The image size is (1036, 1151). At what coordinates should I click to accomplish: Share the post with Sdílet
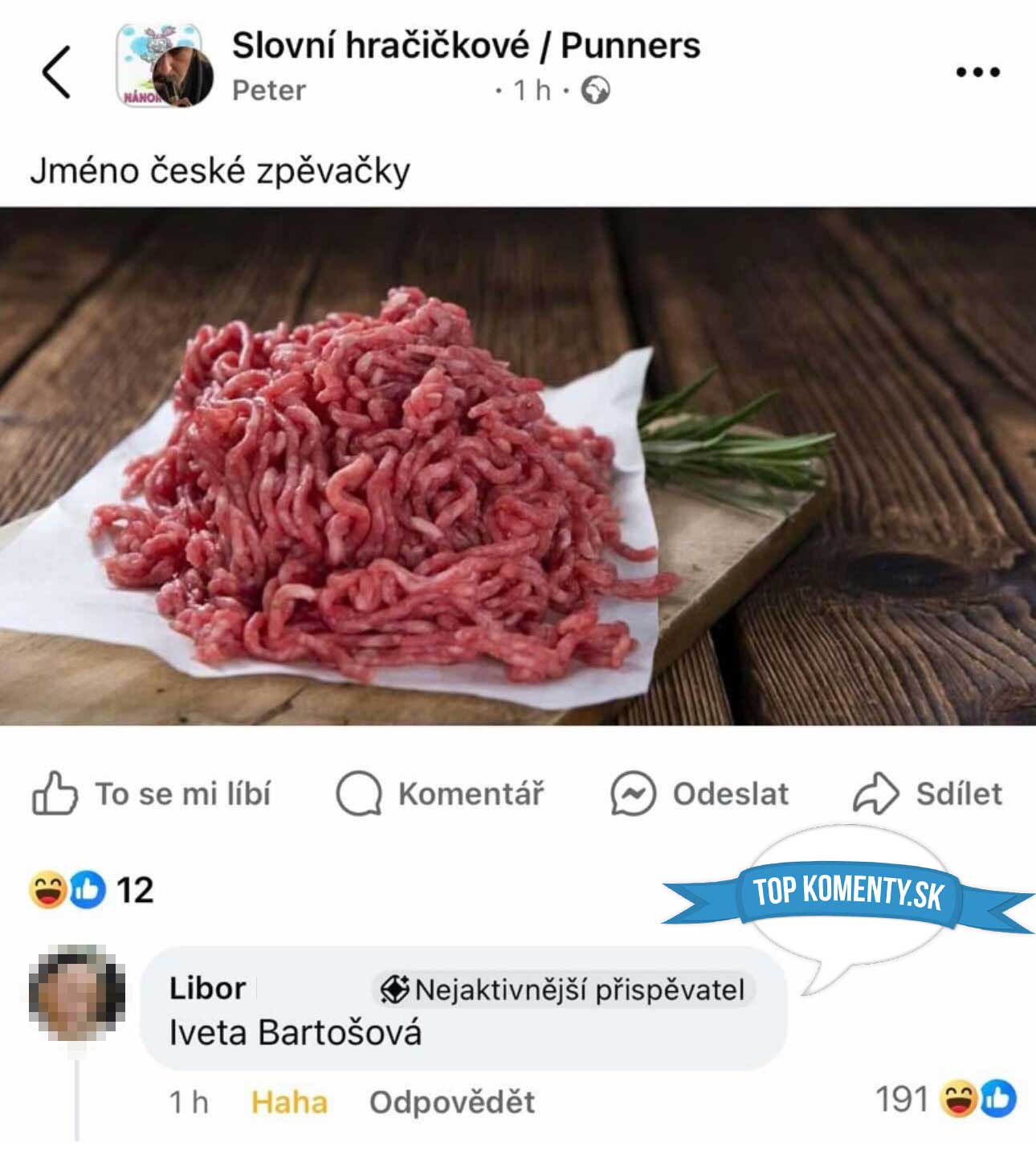click(x=928, y=794)
